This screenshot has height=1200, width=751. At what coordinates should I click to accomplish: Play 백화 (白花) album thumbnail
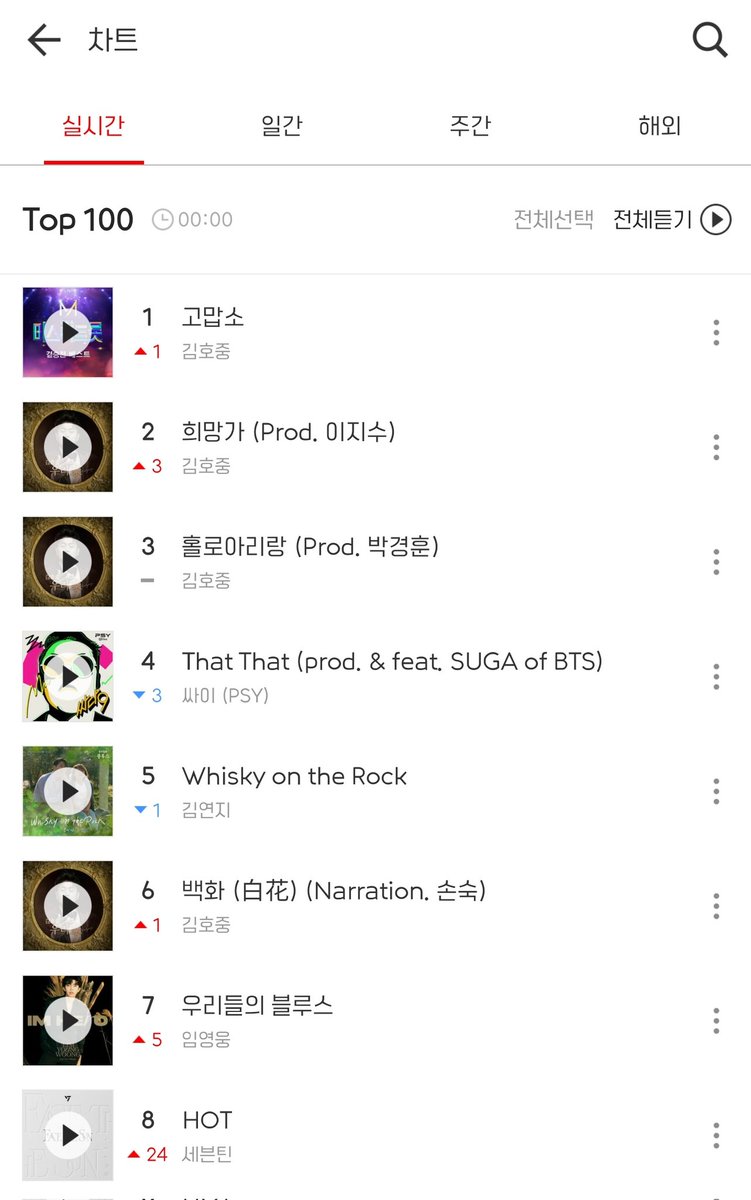pyautogui.click(x=68, y=906)
